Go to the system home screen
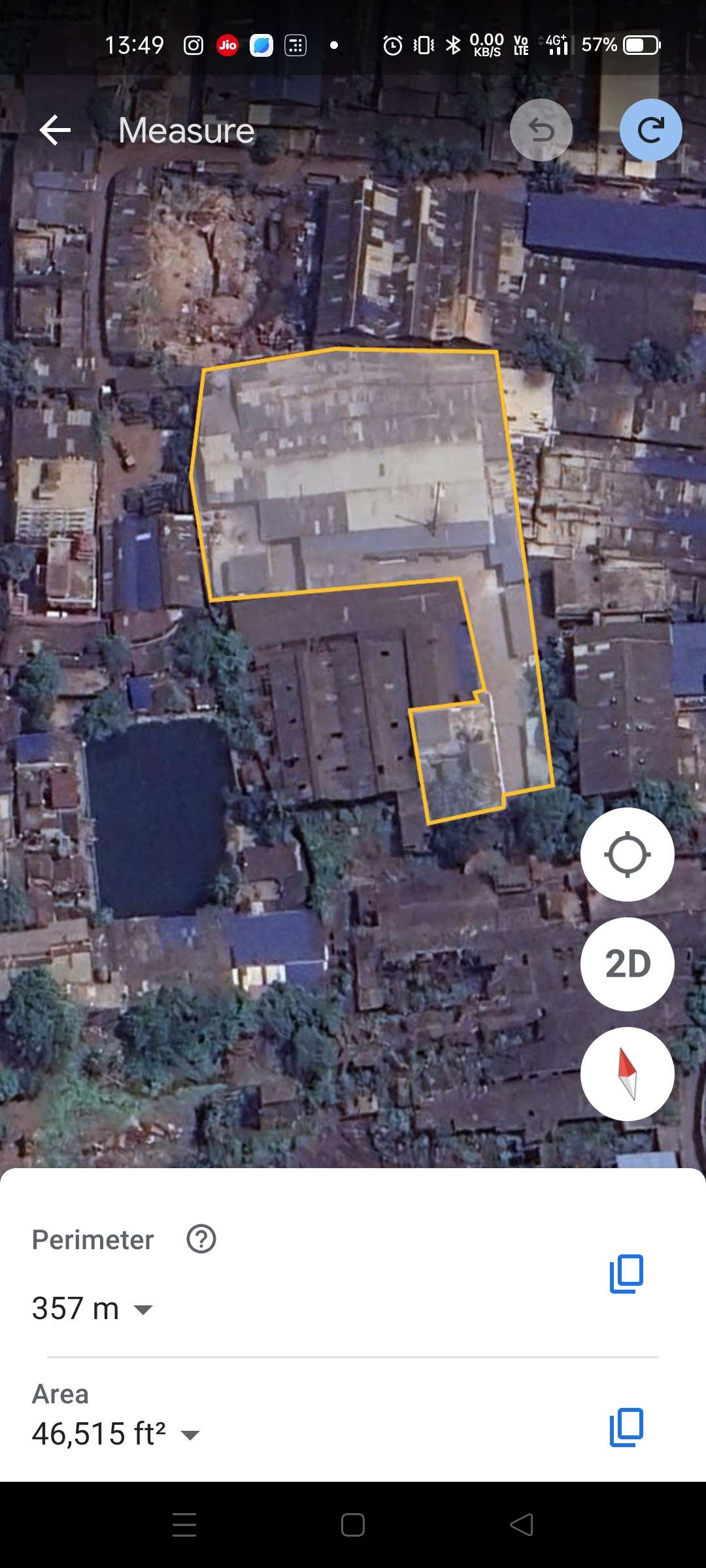Viewport: 706px width, 1568px height. coord(353,1525)
